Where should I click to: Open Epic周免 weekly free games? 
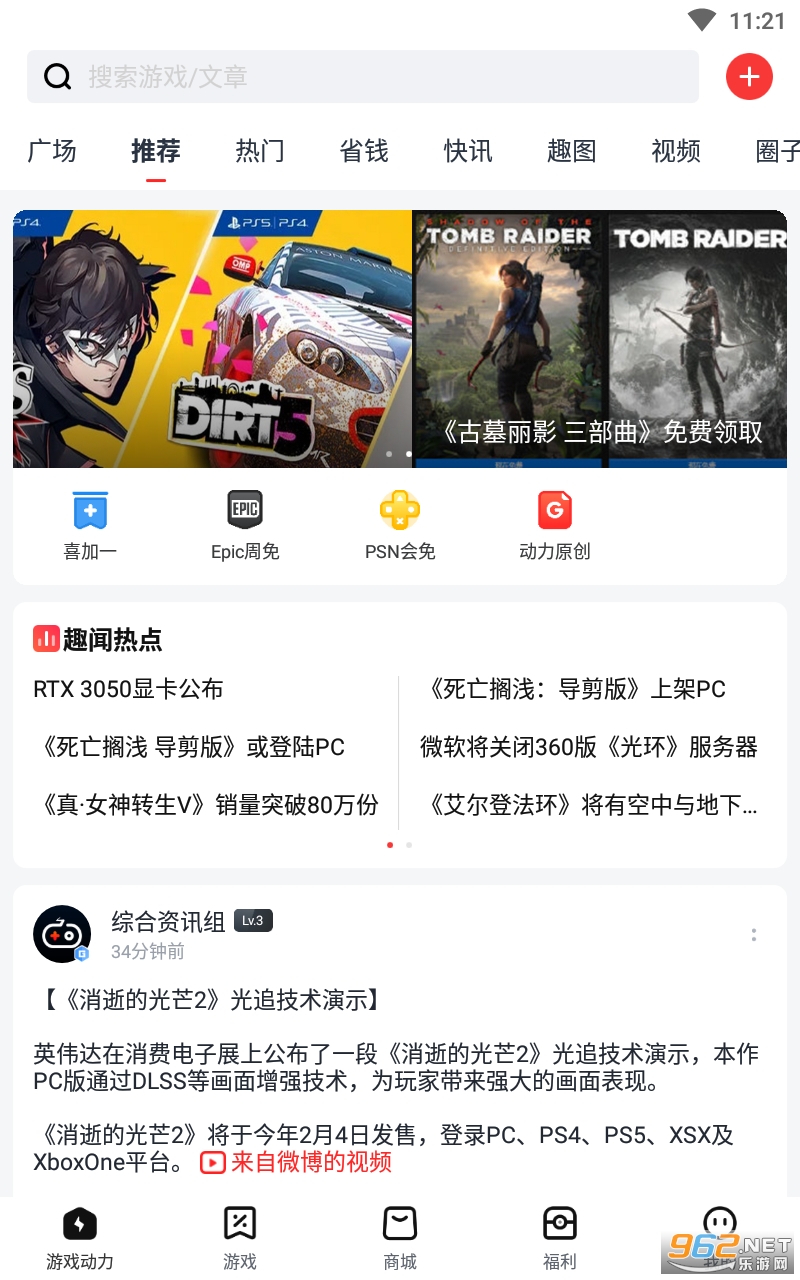(245, 525)
